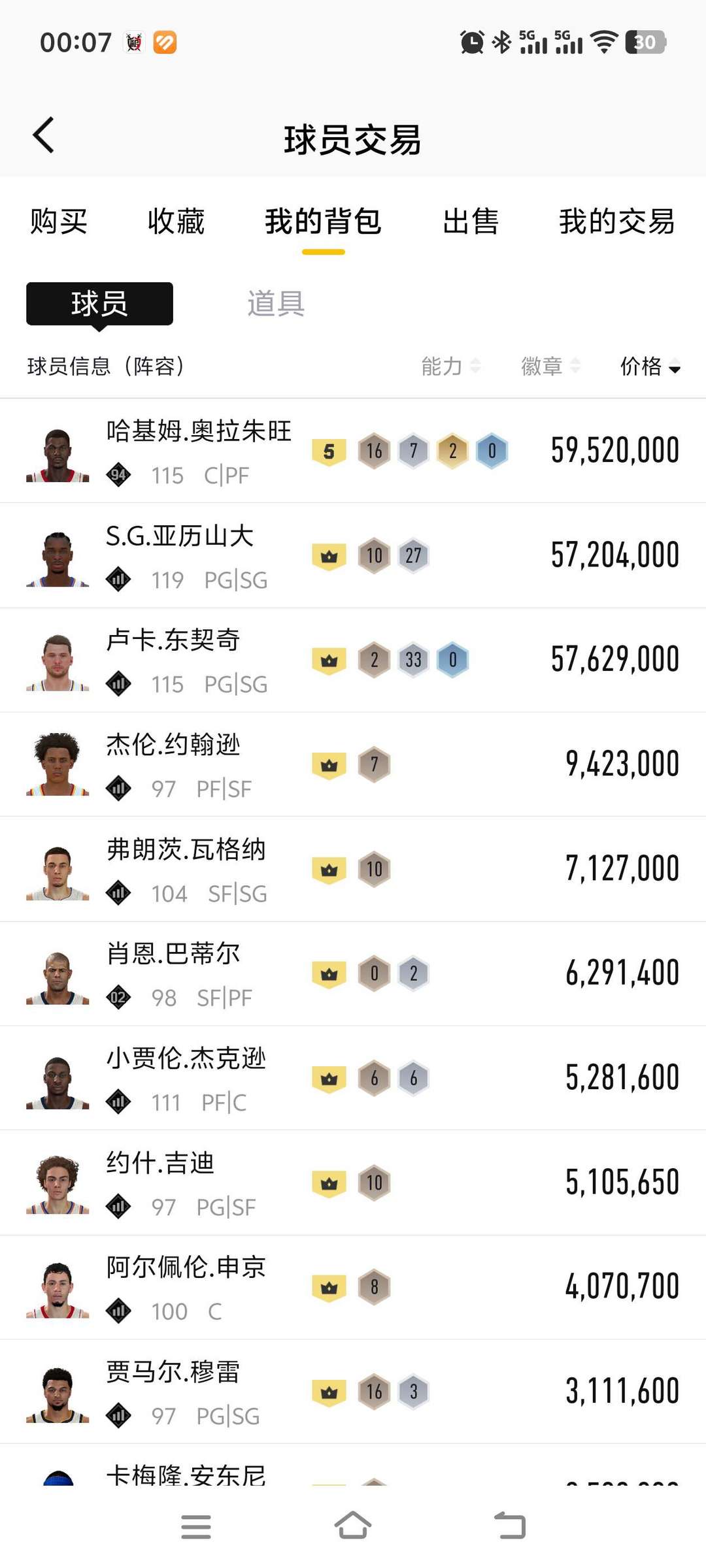Screen dimensions: 706x1568
Task: Go back from the 球员交易 page
Action: point(44,136)
